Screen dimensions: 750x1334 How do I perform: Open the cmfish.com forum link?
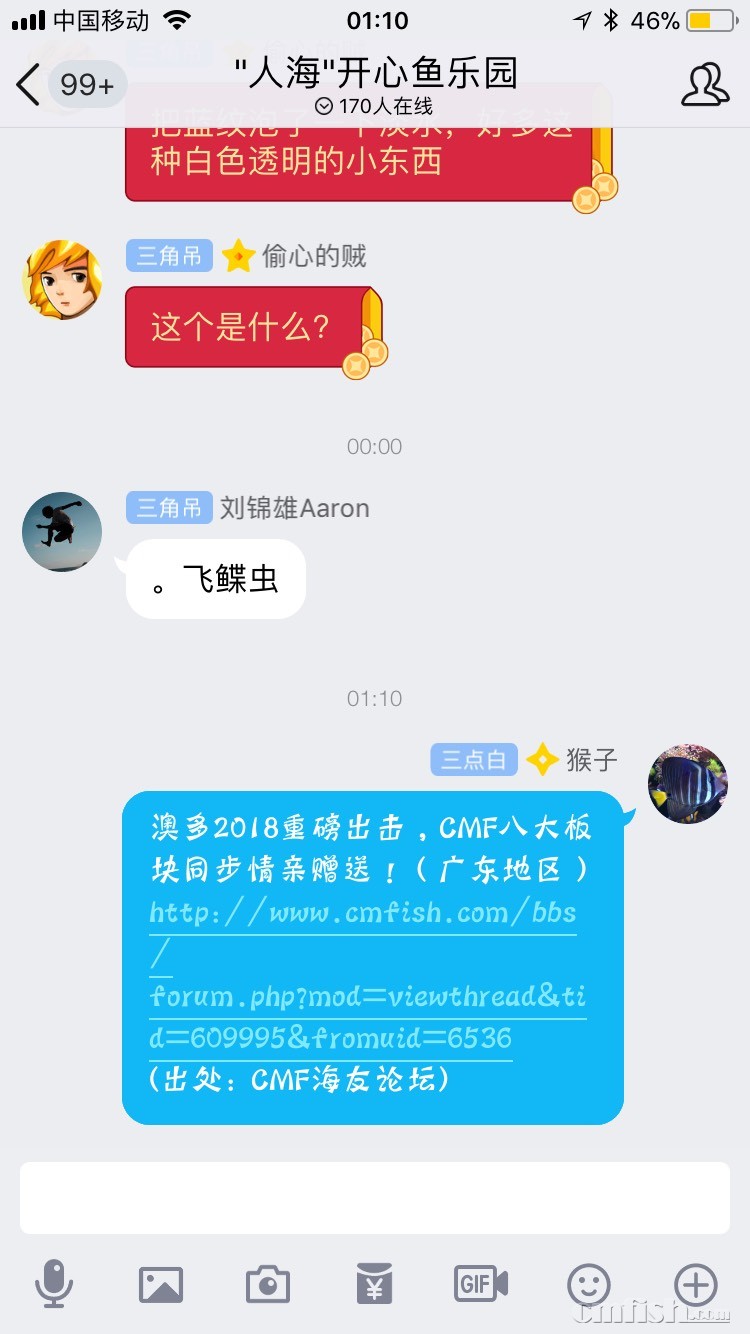click(x=365, y=974)
